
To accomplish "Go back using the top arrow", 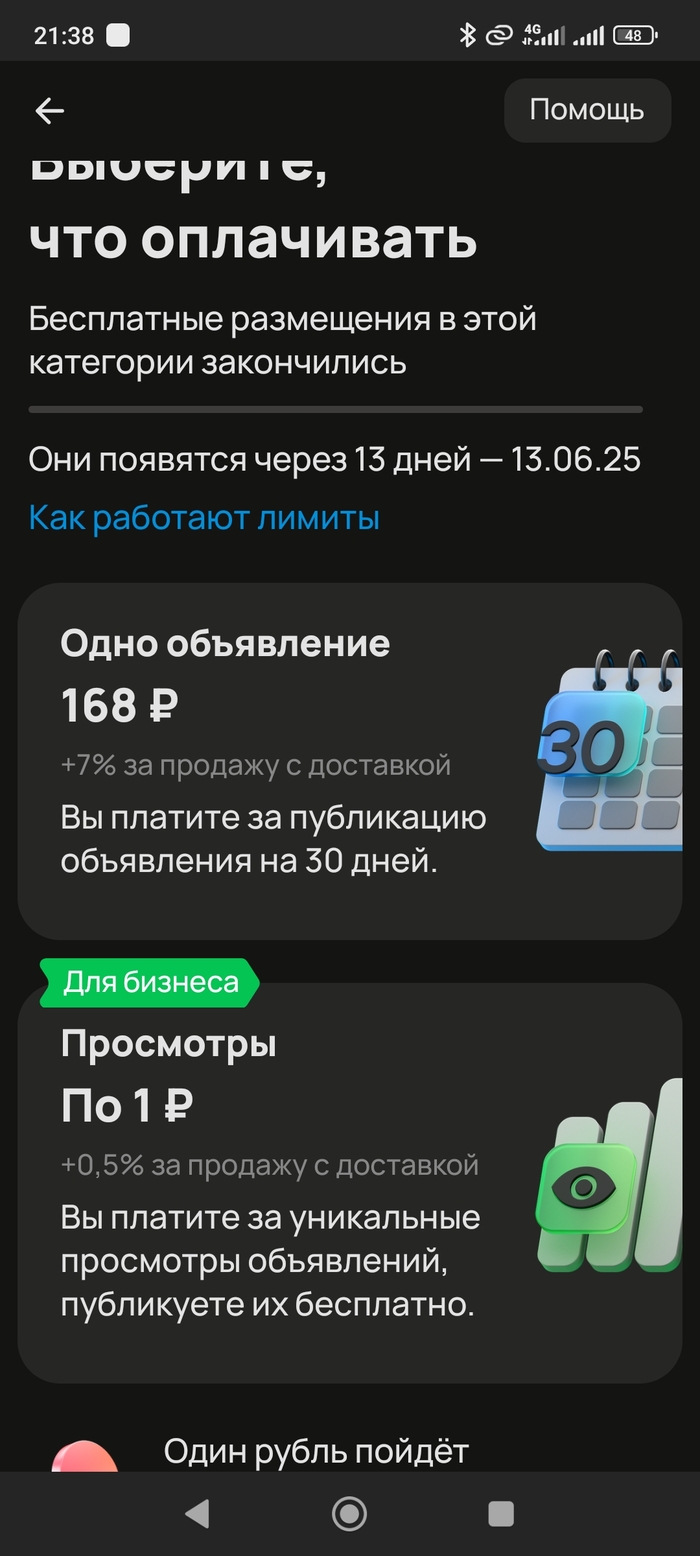I will 49,111.
